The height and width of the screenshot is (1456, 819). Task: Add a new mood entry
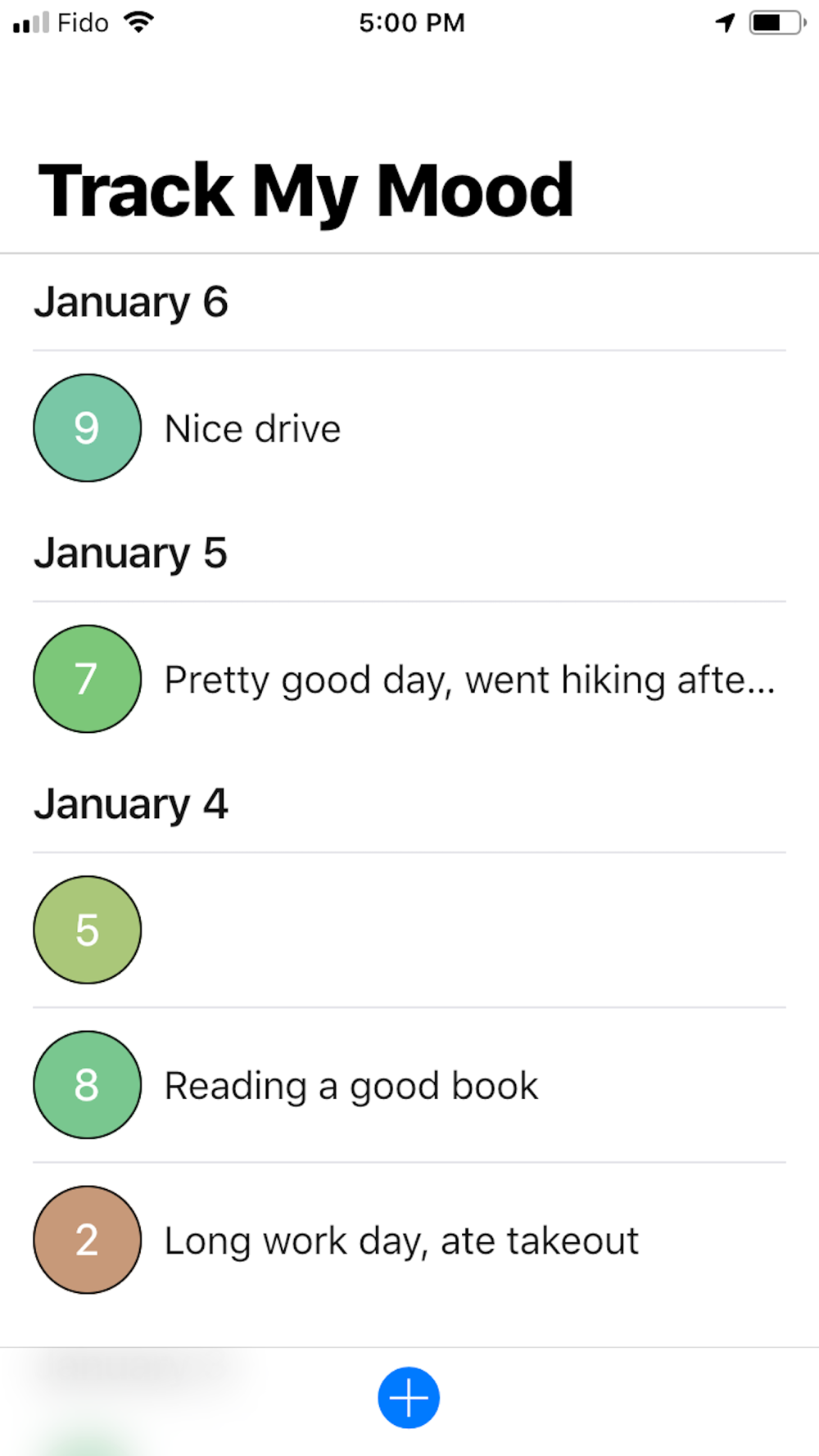[409, 1397]
